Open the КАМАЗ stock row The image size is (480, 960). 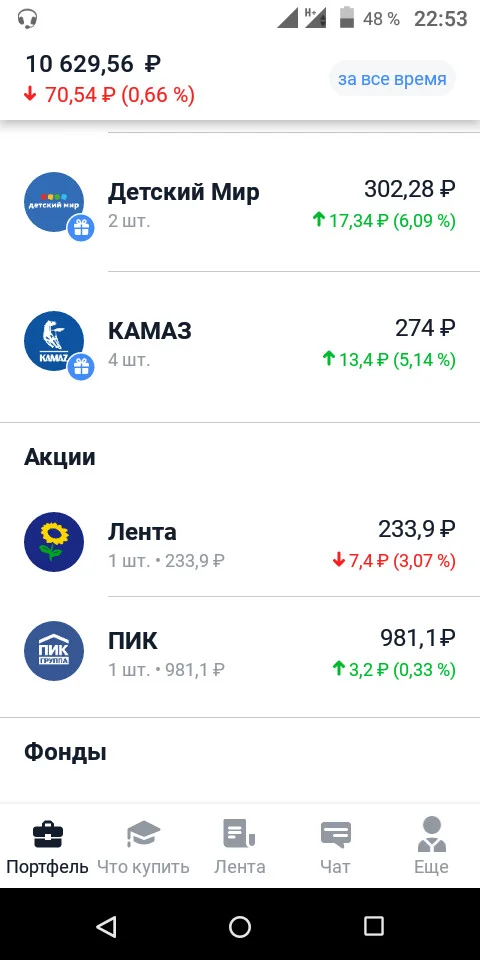pos(240,343)
